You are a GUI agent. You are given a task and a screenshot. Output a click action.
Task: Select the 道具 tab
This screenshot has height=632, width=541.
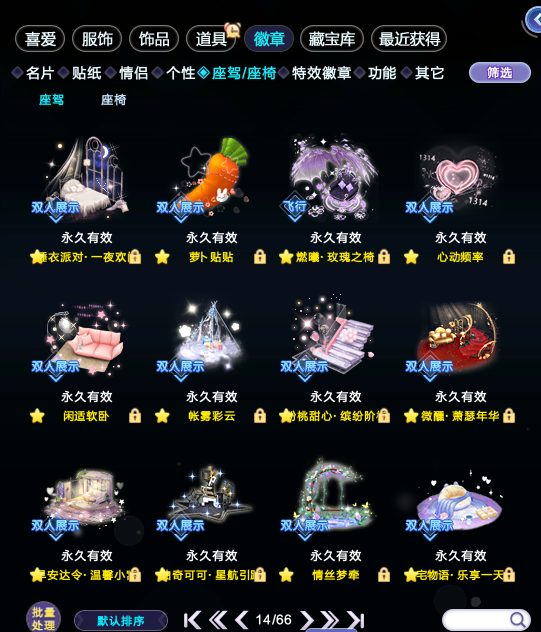[211, 39]
